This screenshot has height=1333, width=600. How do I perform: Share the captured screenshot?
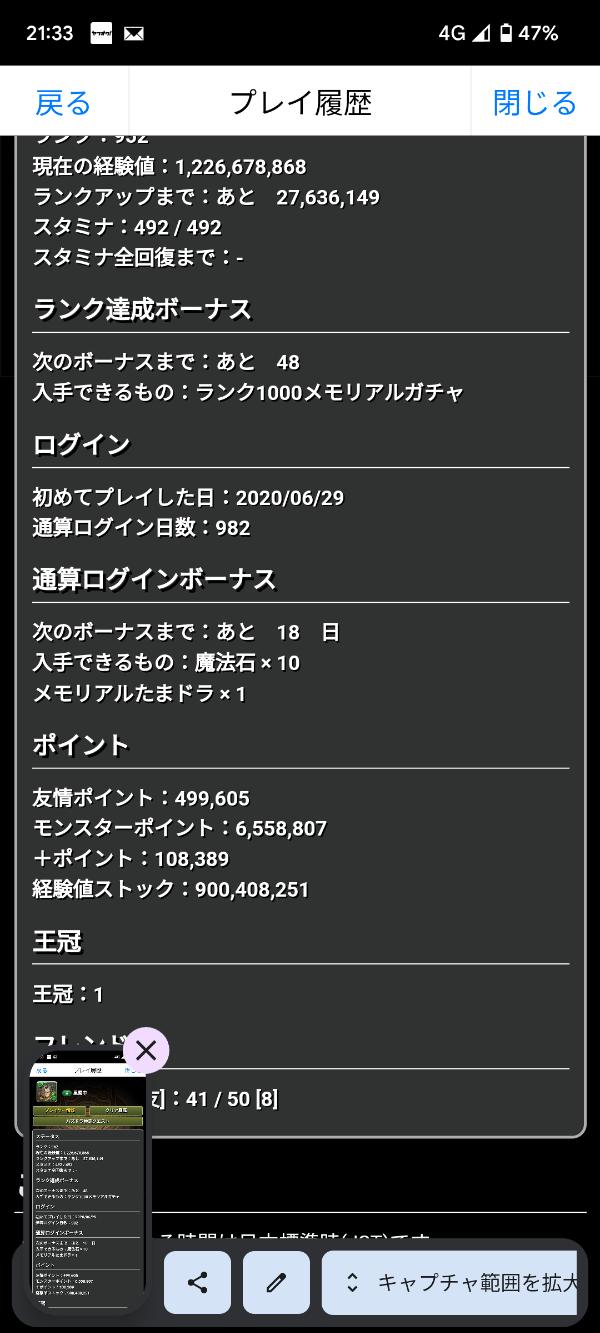198,1283
